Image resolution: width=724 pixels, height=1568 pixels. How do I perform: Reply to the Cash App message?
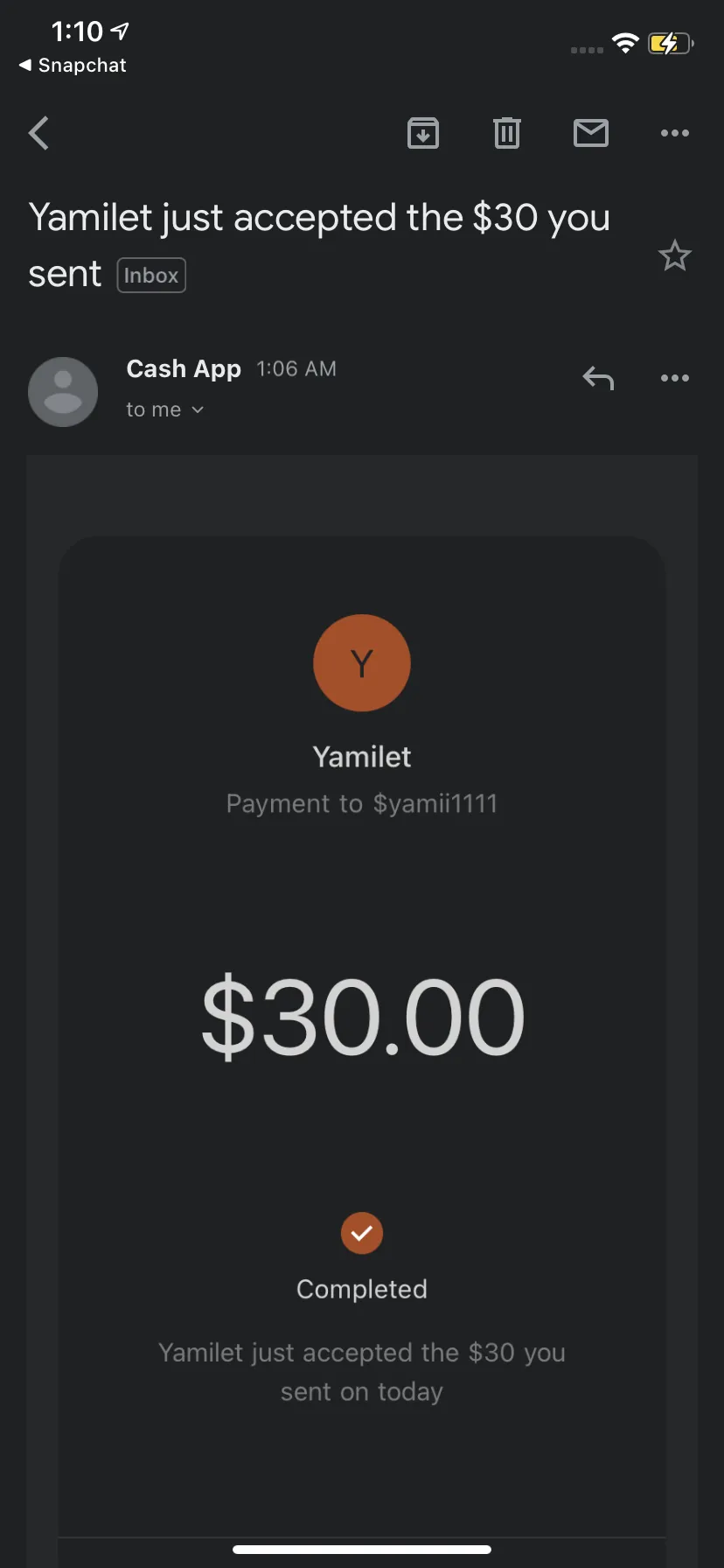pos(598,378)
